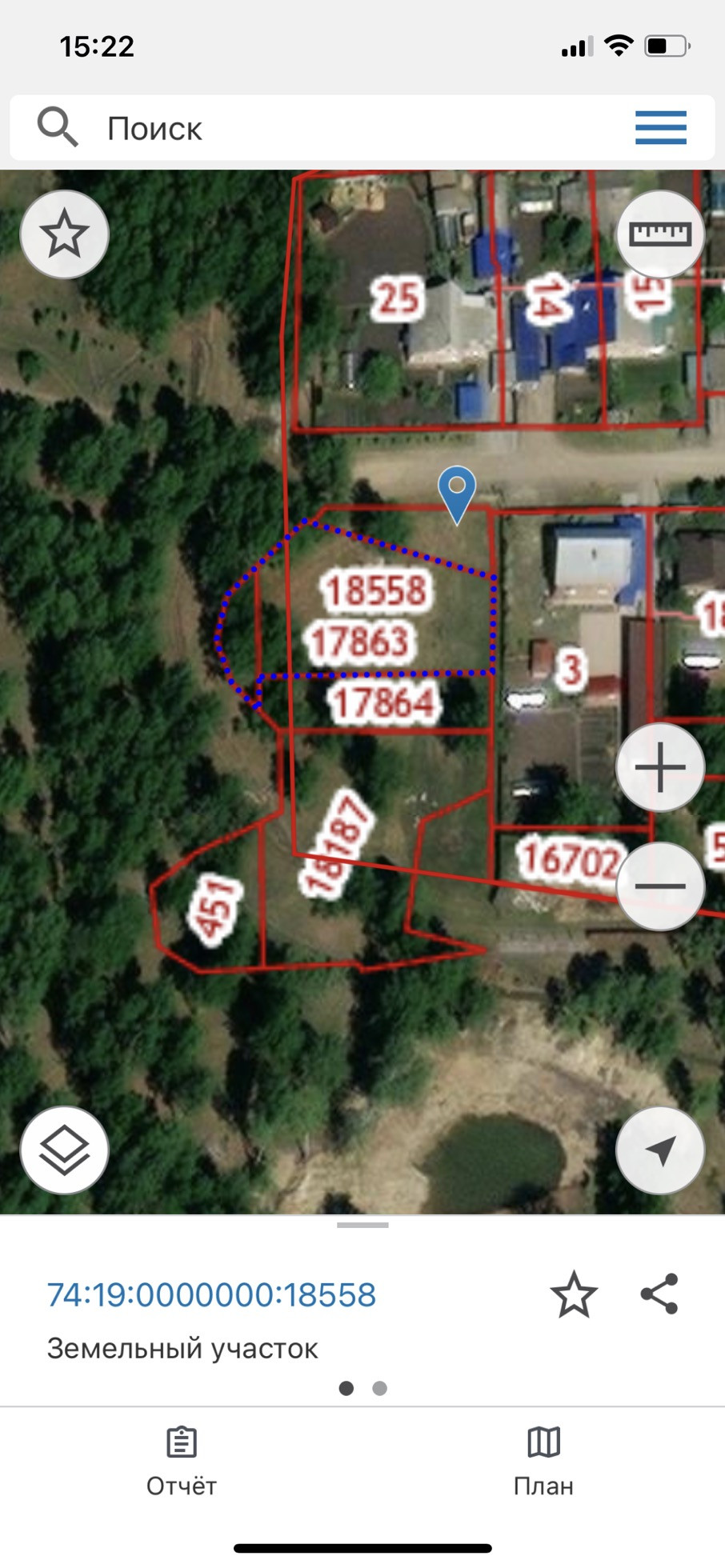Share this land parcel
The height and width of the screenshot is (1568, 725).
pyautogui.click(x=659, y=1294)
